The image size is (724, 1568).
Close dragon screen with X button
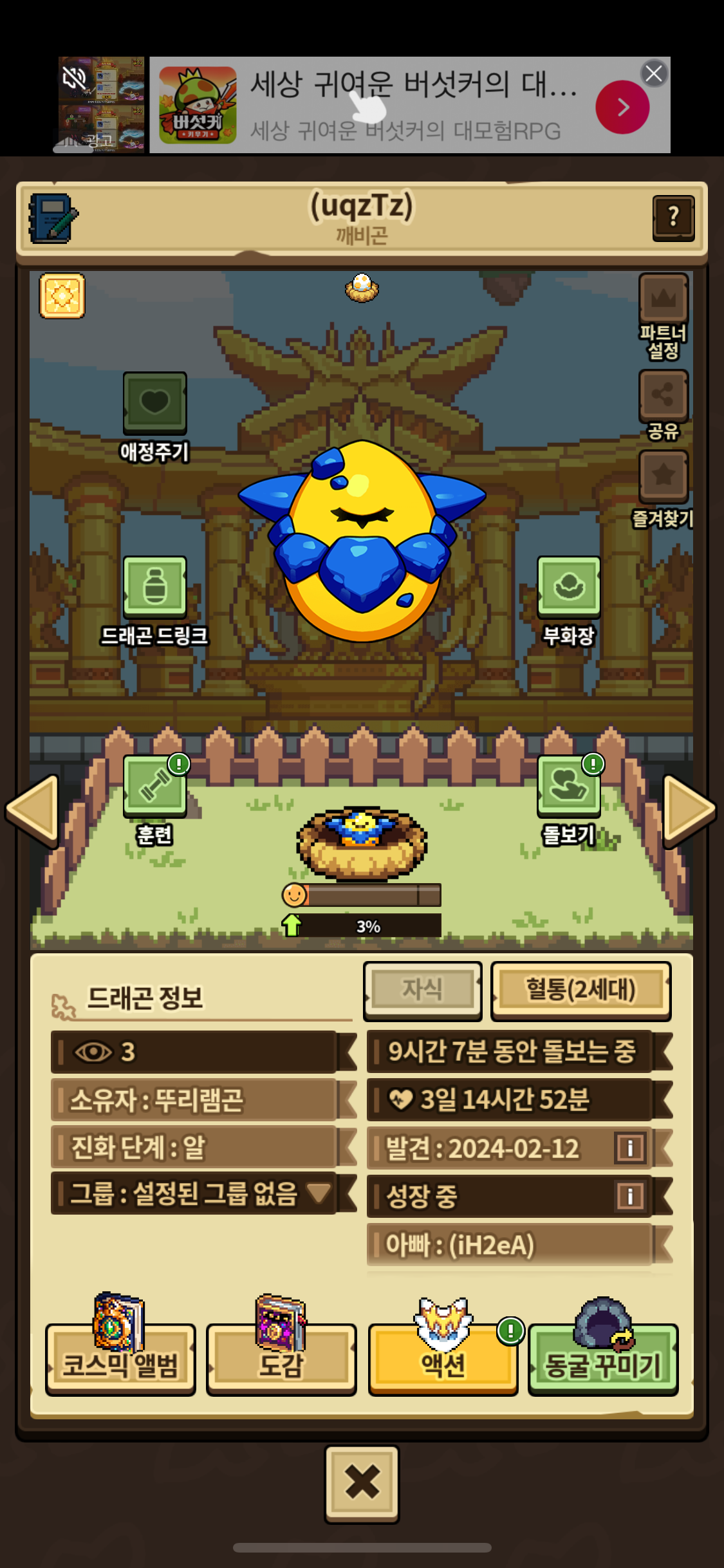362,1483
